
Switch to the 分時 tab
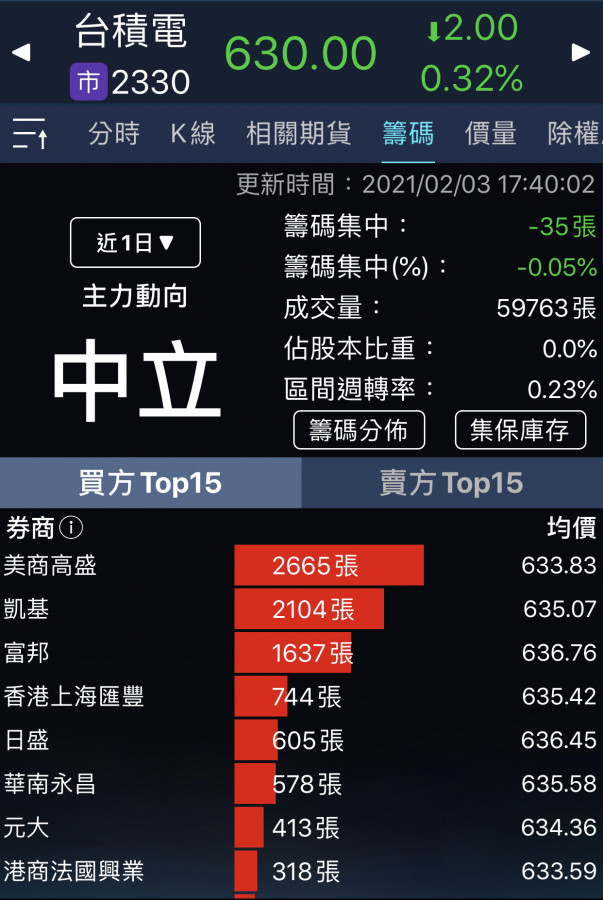pos(114,133)
